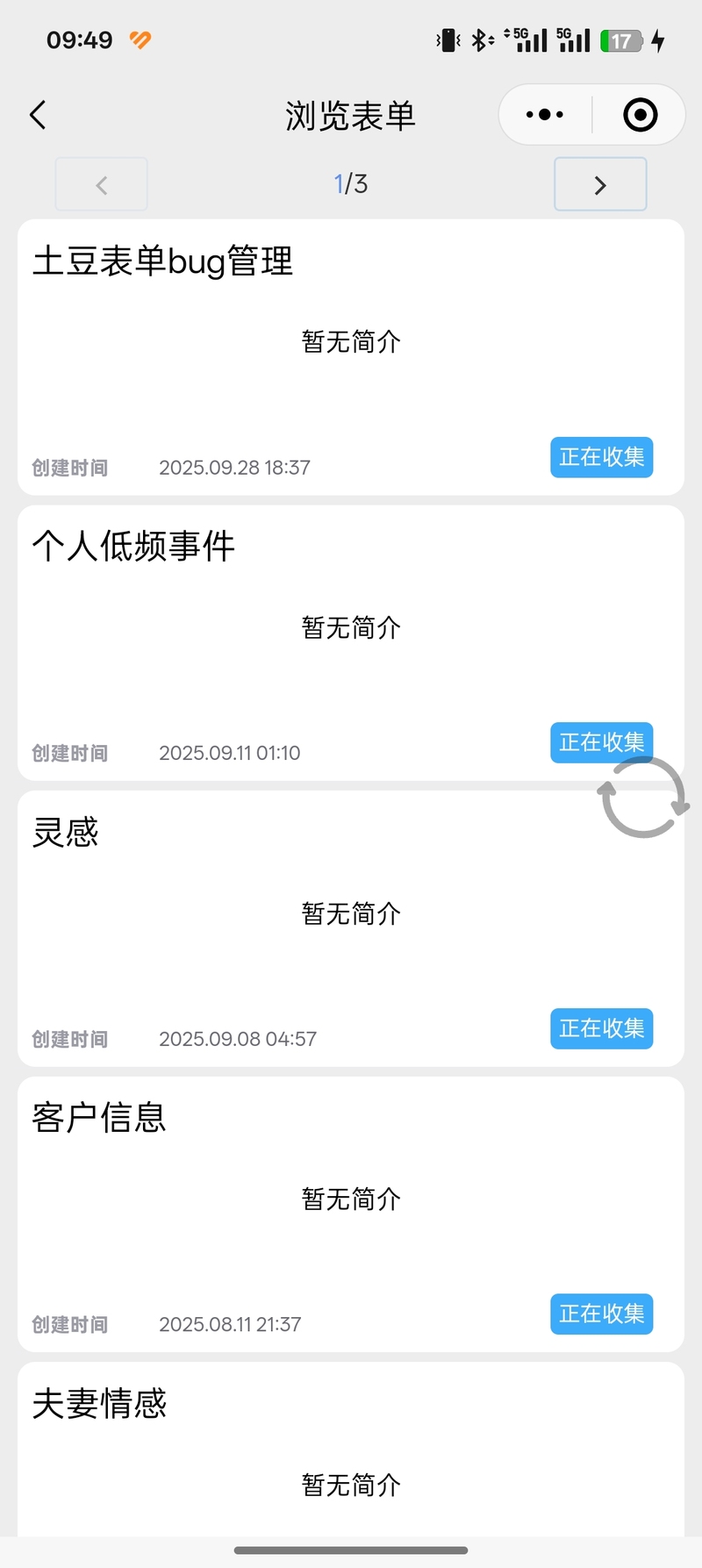Go to the previous page of forms
Image resolution: width=702 pixels, height=1568 pixels.
(102, 184)
